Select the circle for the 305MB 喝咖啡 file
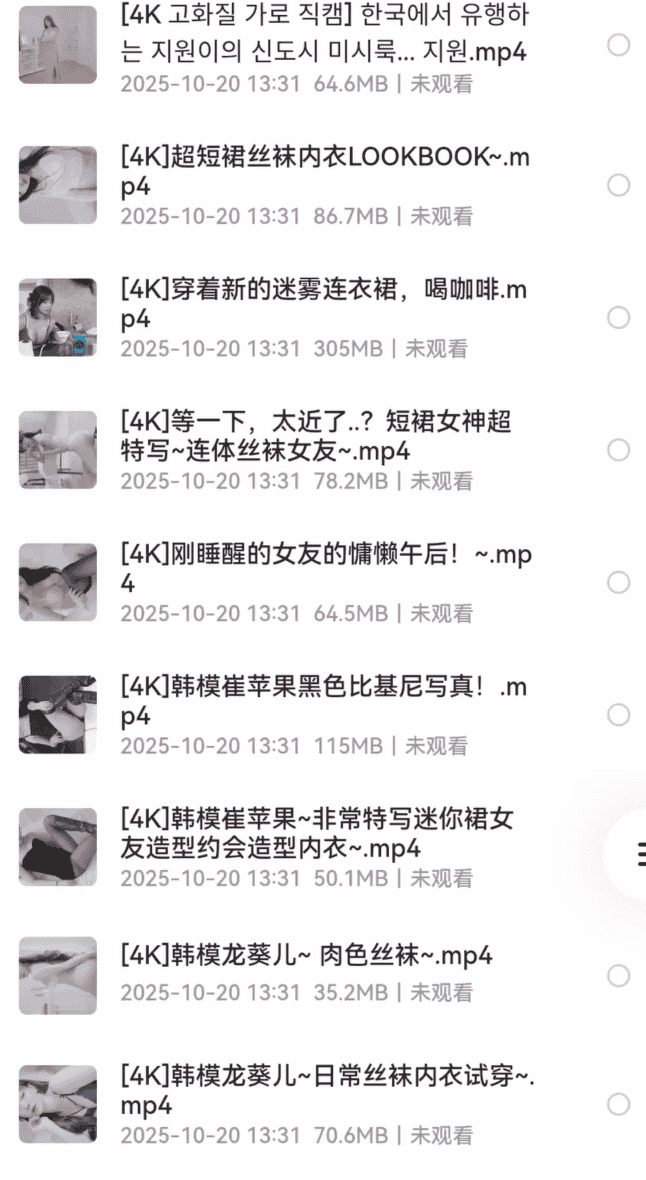 [x=618, y=317]
